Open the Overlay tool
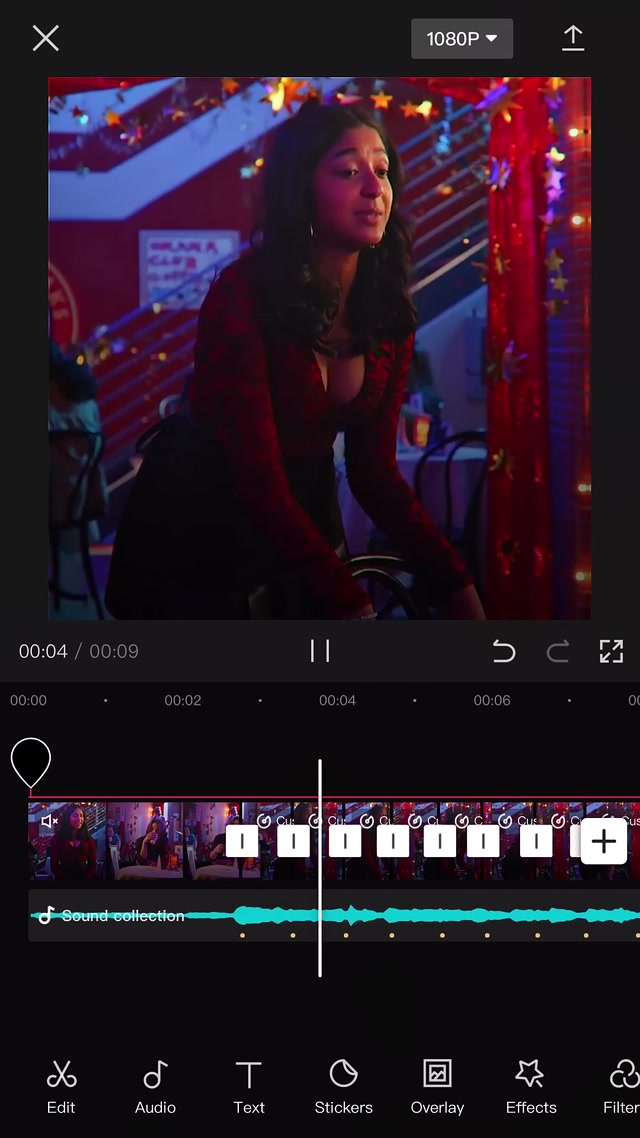640x1138 pixels. click(x=437, y=1087)
